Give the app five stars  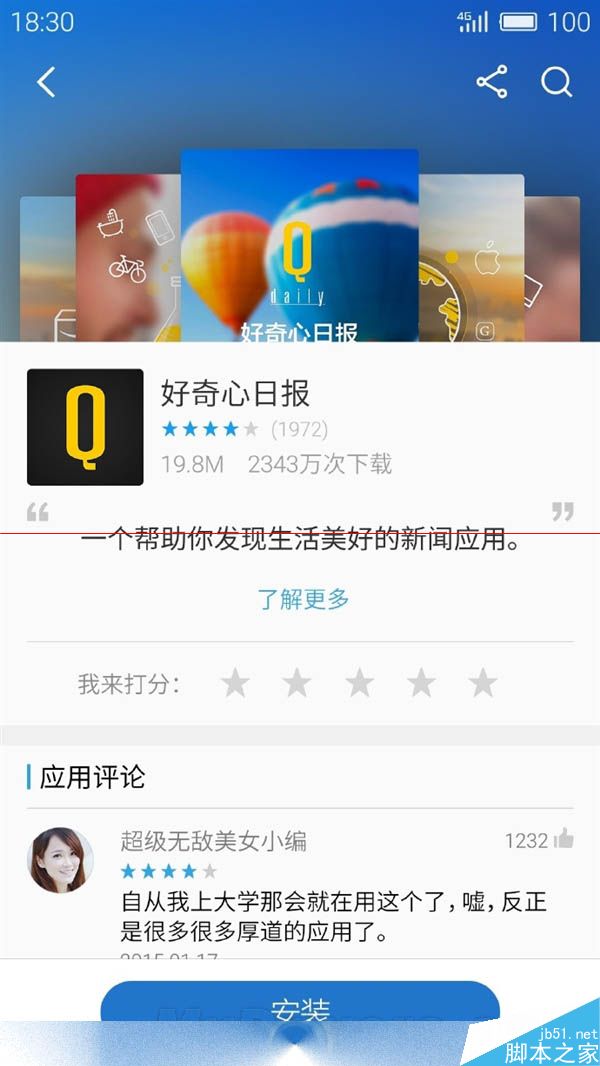[x=483, y=683]
